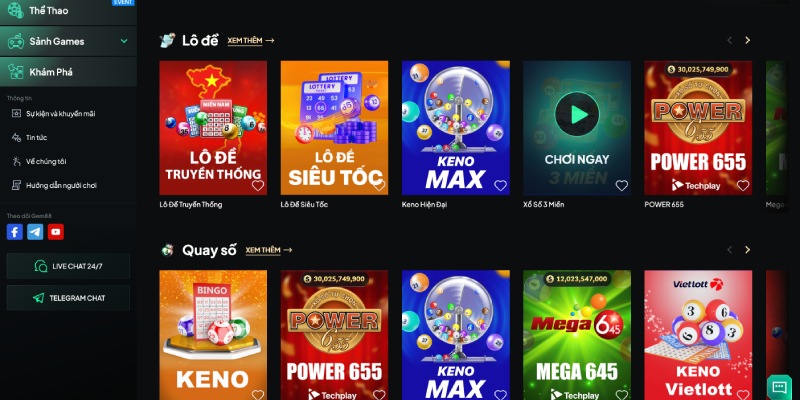This screenshot has width=800, height=400.
Task: Favorite the Lô Đề Siêu Tốc game
Action: pos(378,185)
